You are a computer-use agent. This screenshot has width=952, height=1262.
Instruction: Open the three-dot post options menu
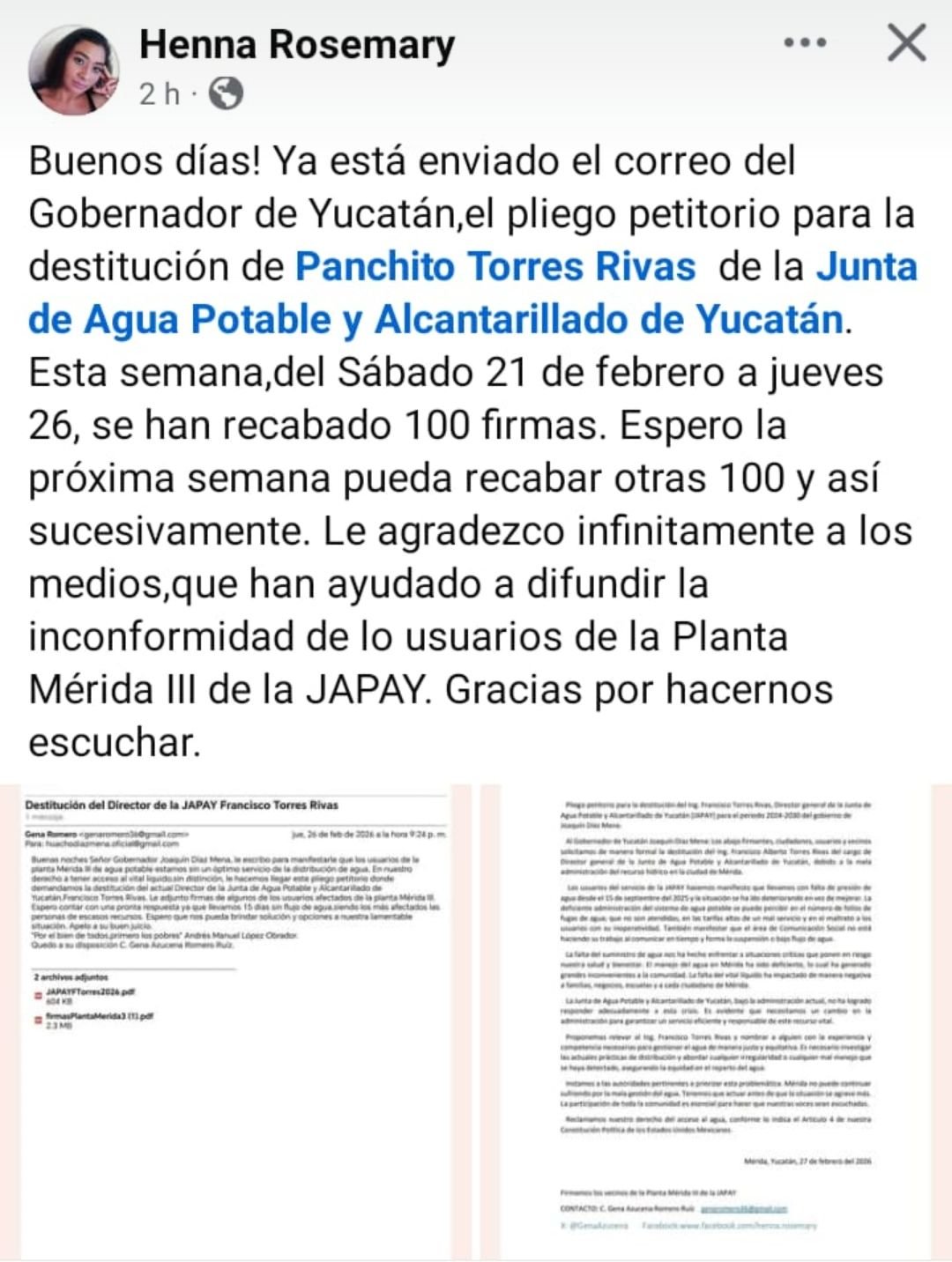point(805,42)
